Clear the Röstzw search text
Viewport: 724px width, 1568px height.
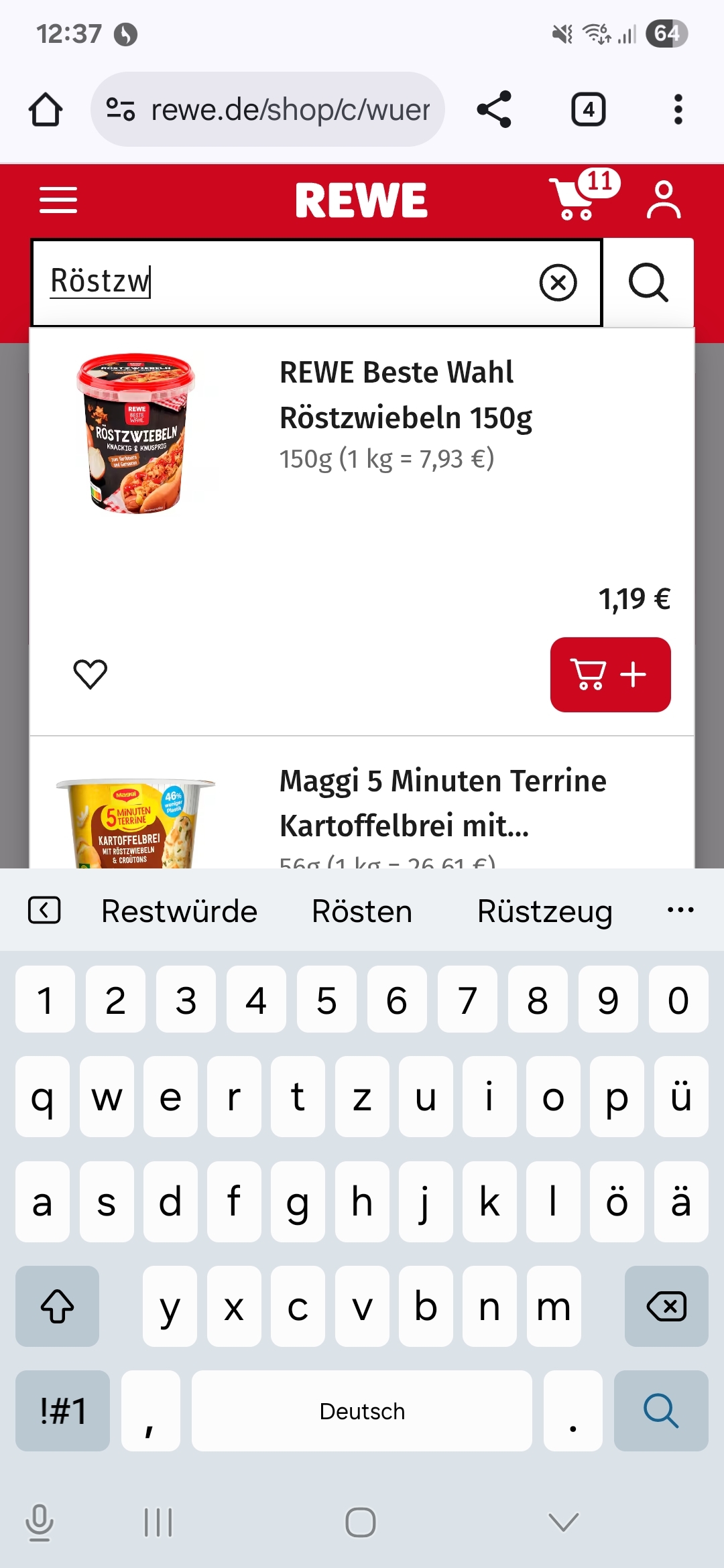click(x=558, y=283)
